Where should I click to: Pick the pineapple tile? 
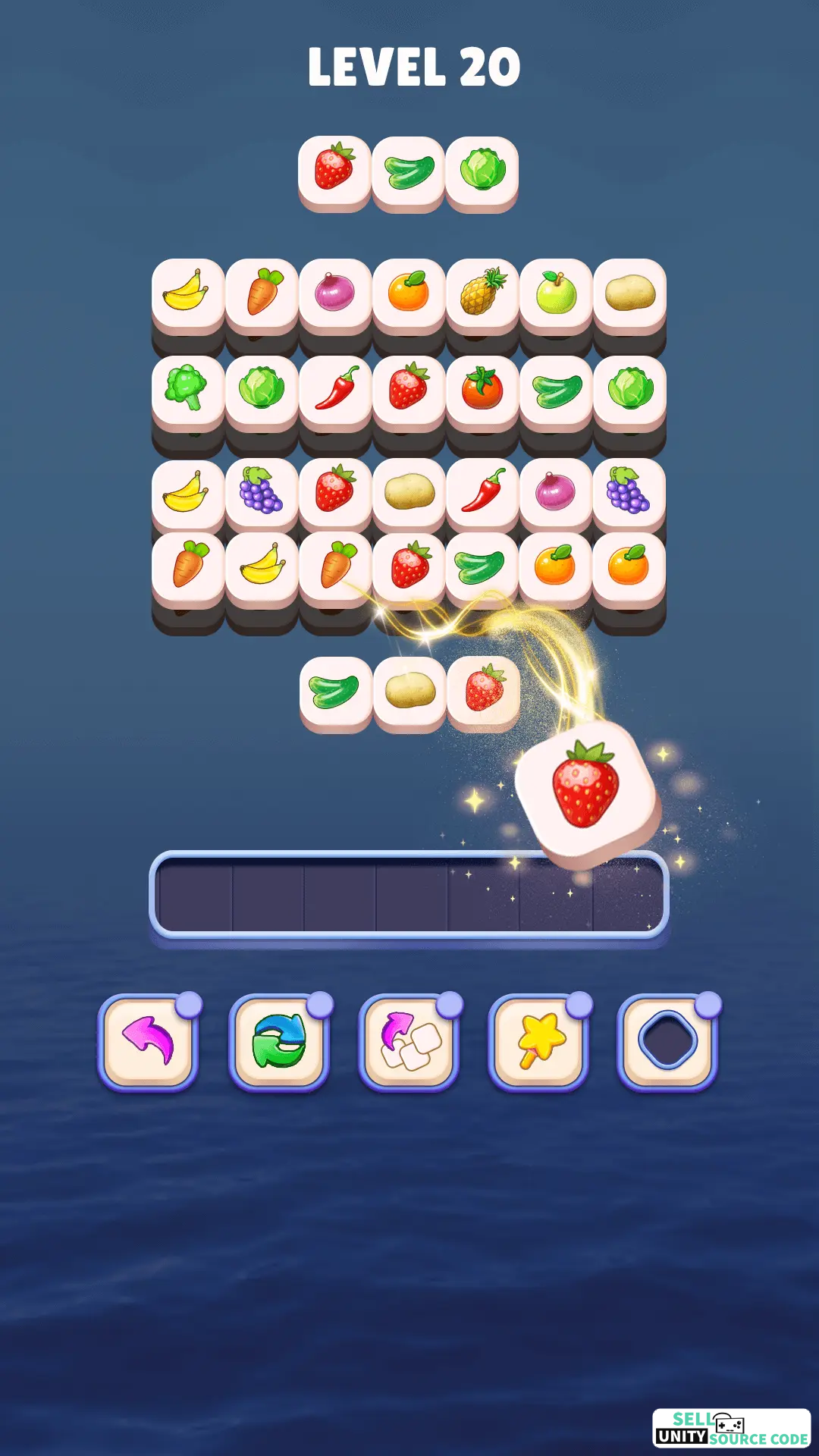pos(482,294)
